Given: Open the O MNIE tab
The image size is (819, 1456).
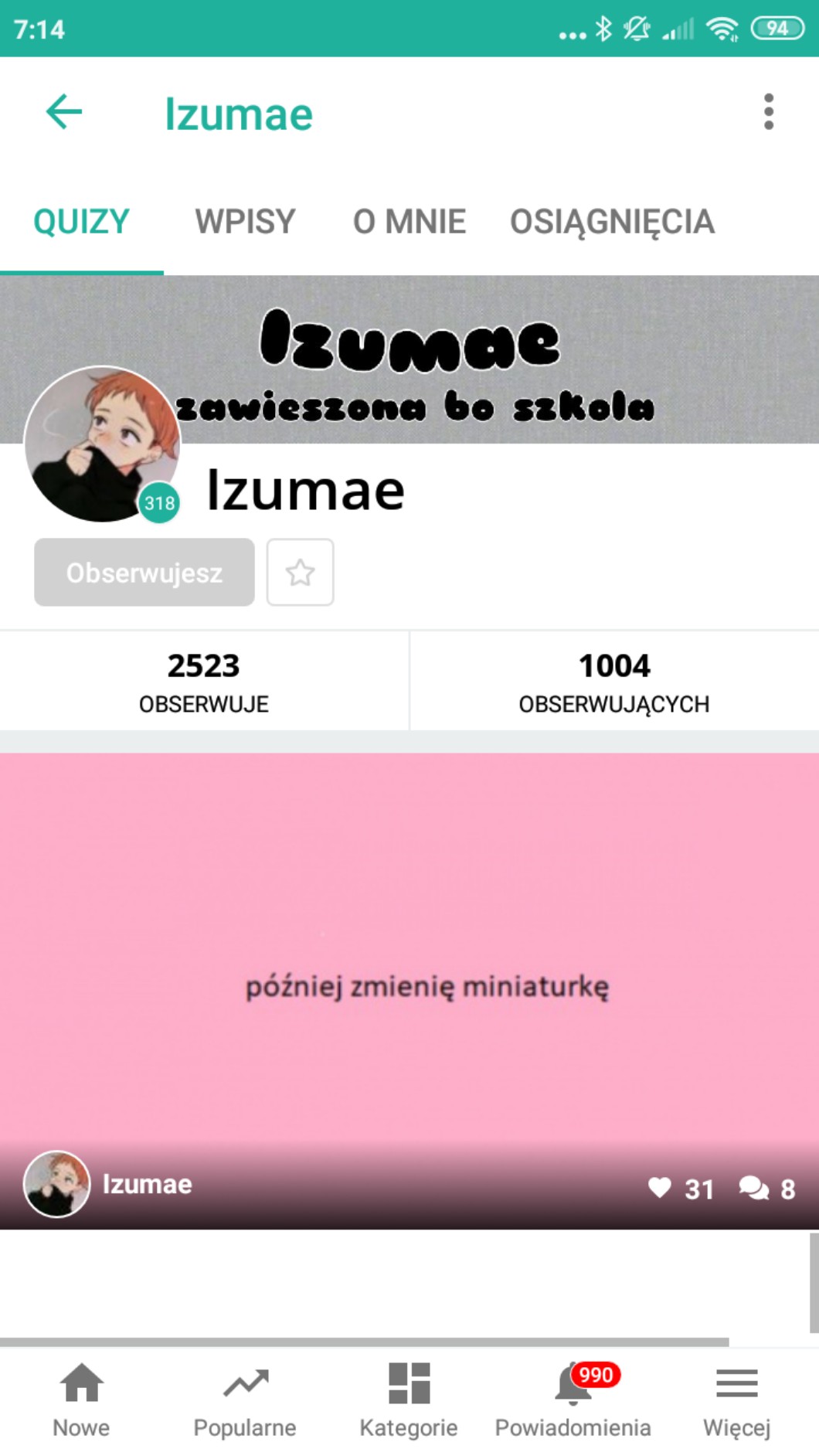Looking at the screenshot, I should tap(409, 222).
